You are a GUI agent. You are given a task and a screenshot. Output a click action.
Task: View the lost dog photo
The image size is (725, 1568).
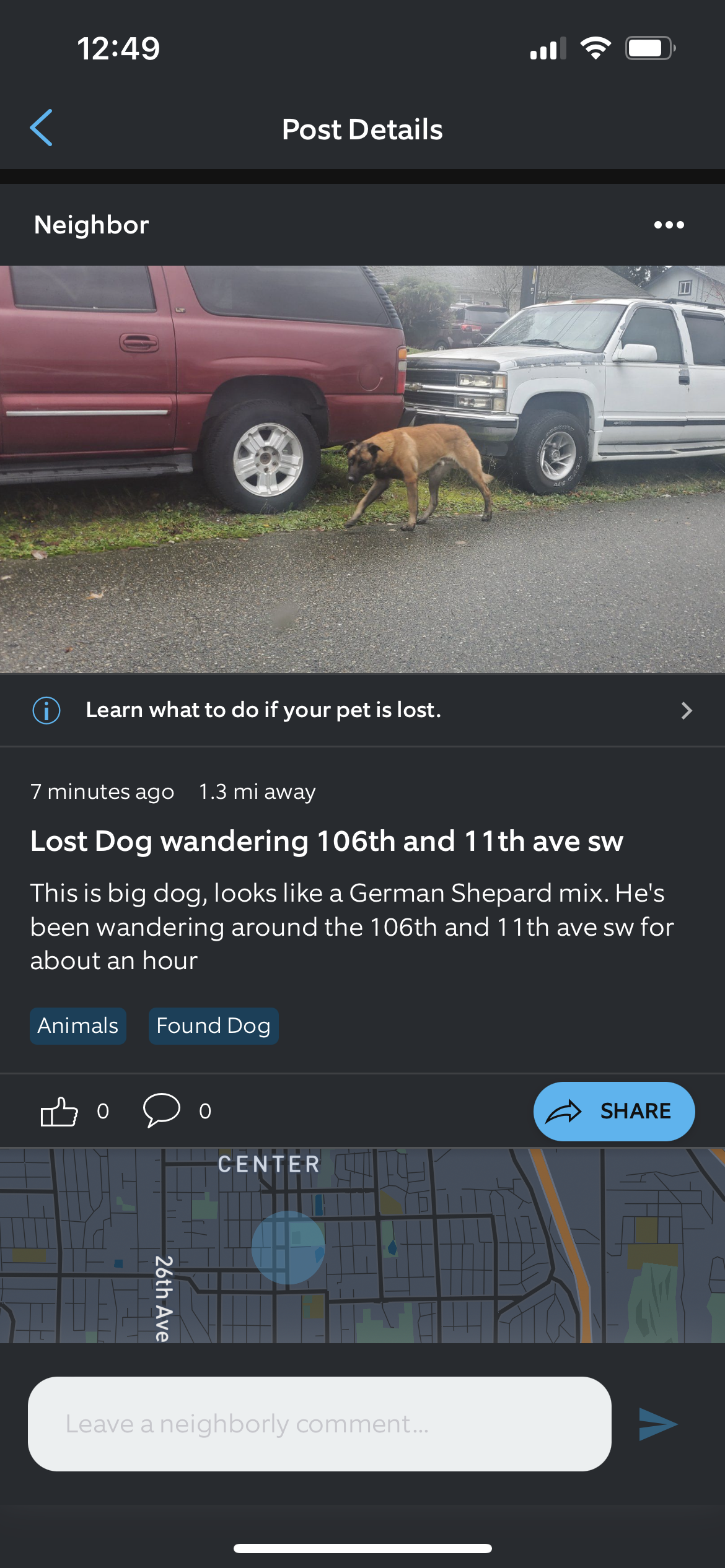coord(362,469)
